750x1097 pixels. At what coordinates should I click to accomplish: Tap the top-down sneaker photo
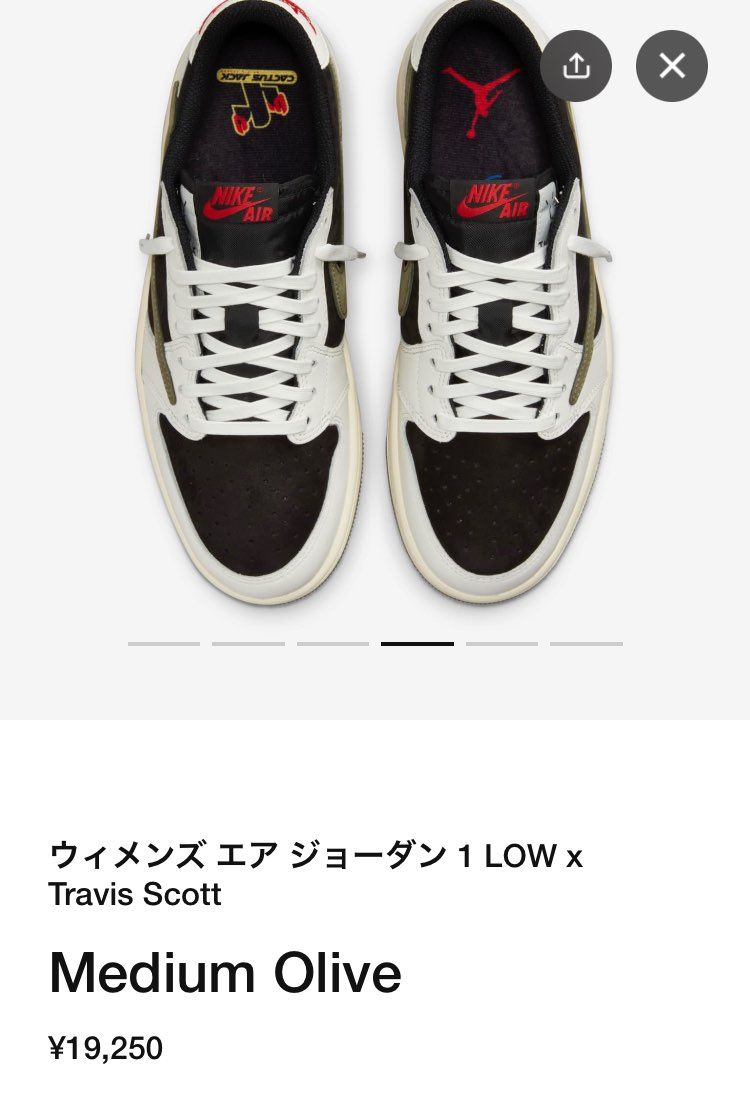375,320
